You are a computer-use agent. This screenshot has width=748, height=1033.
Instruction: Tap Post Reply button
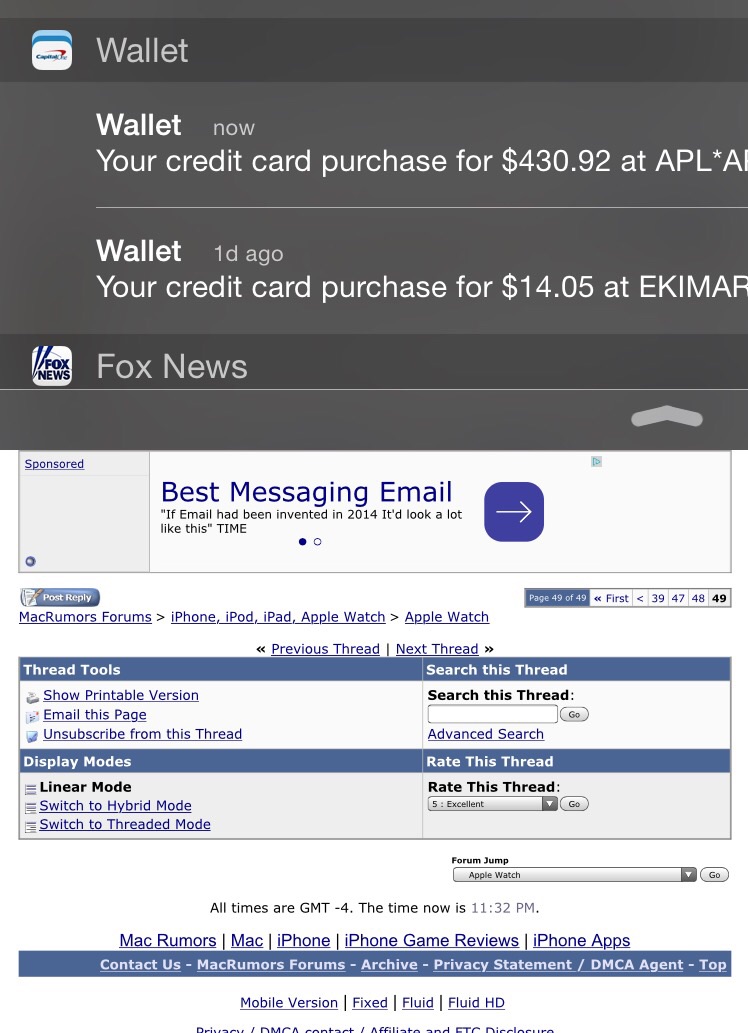[60, 597]
